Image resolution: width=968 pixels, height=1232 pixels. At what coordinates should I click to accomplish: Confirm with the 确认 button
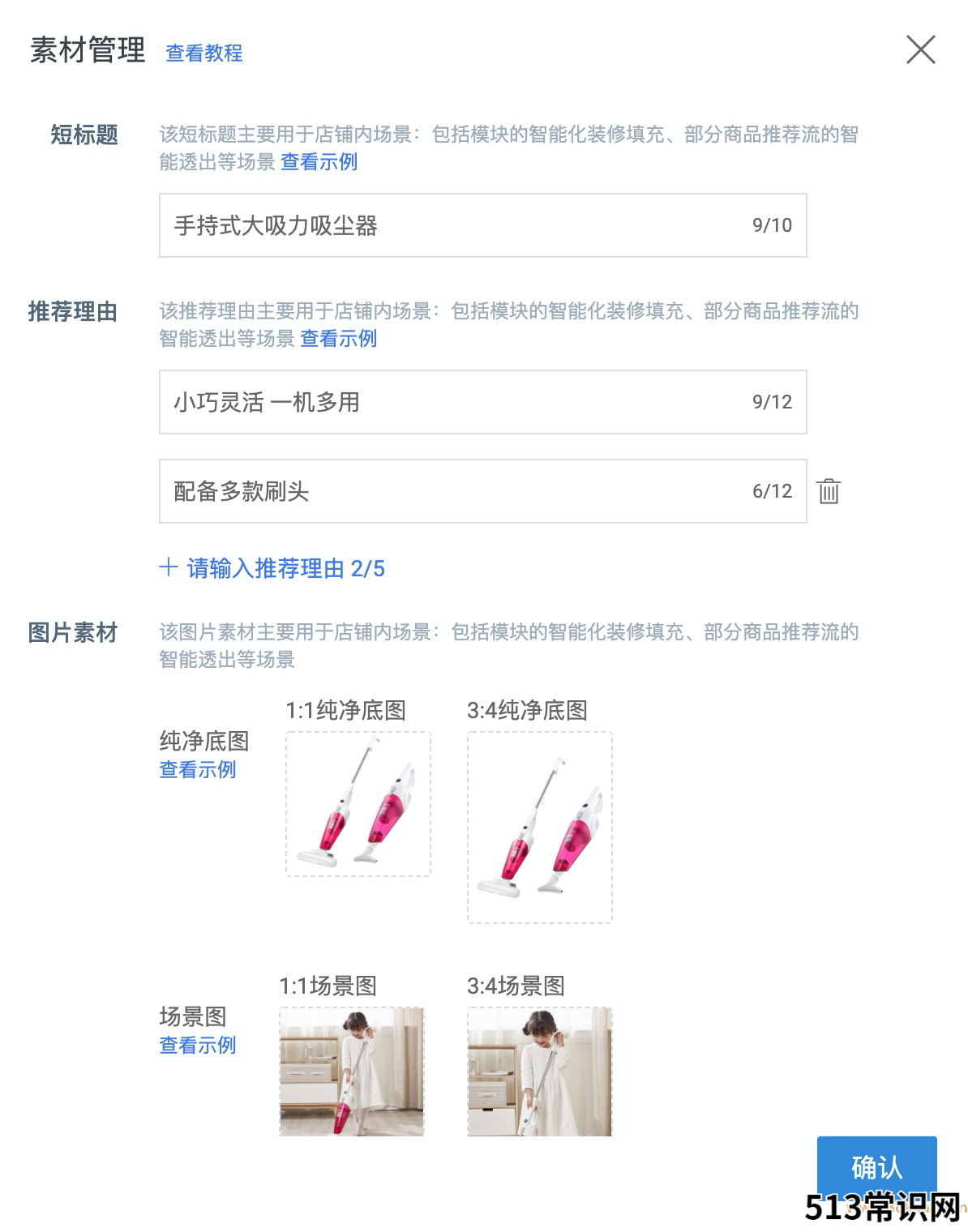[876, 1166]
